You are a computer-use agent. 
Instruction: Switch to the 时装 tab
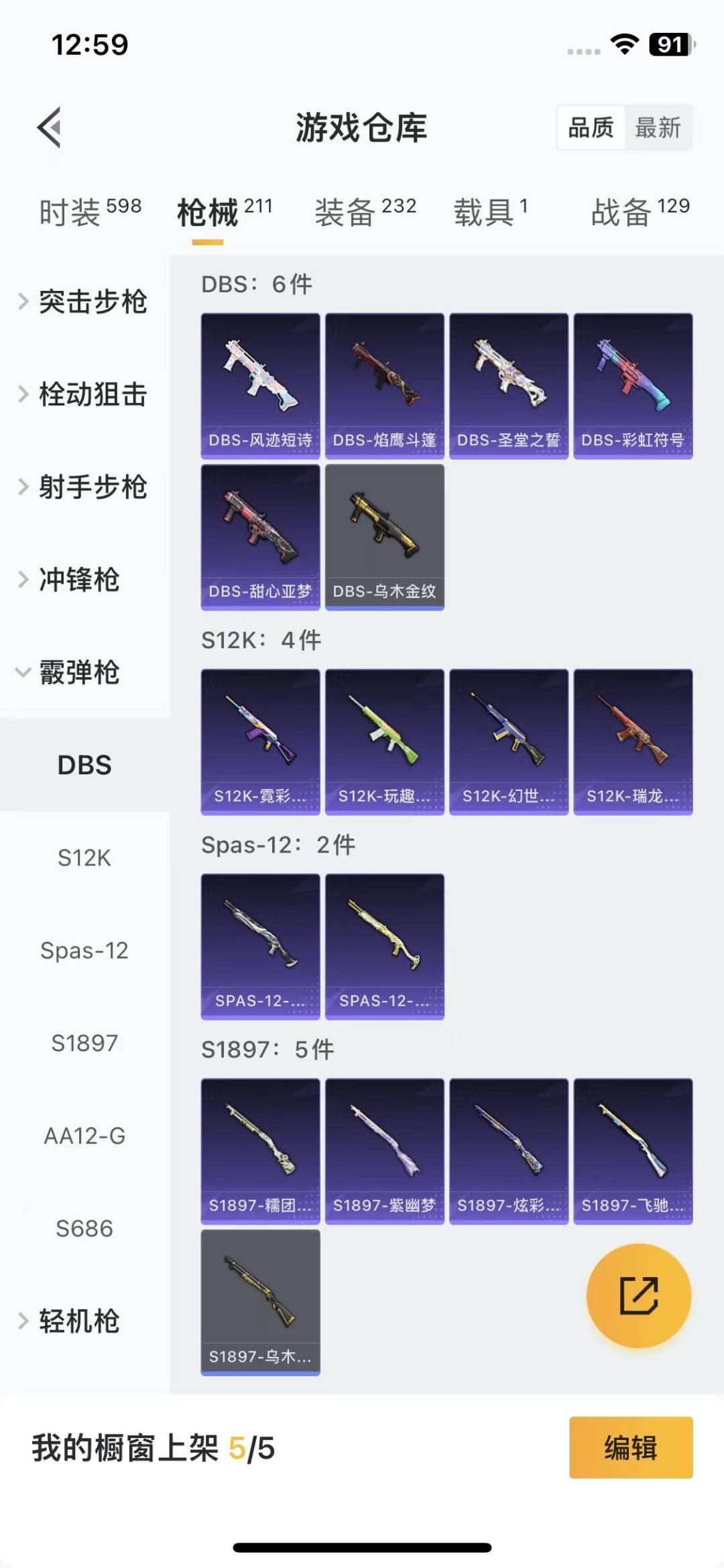point(90,212)
